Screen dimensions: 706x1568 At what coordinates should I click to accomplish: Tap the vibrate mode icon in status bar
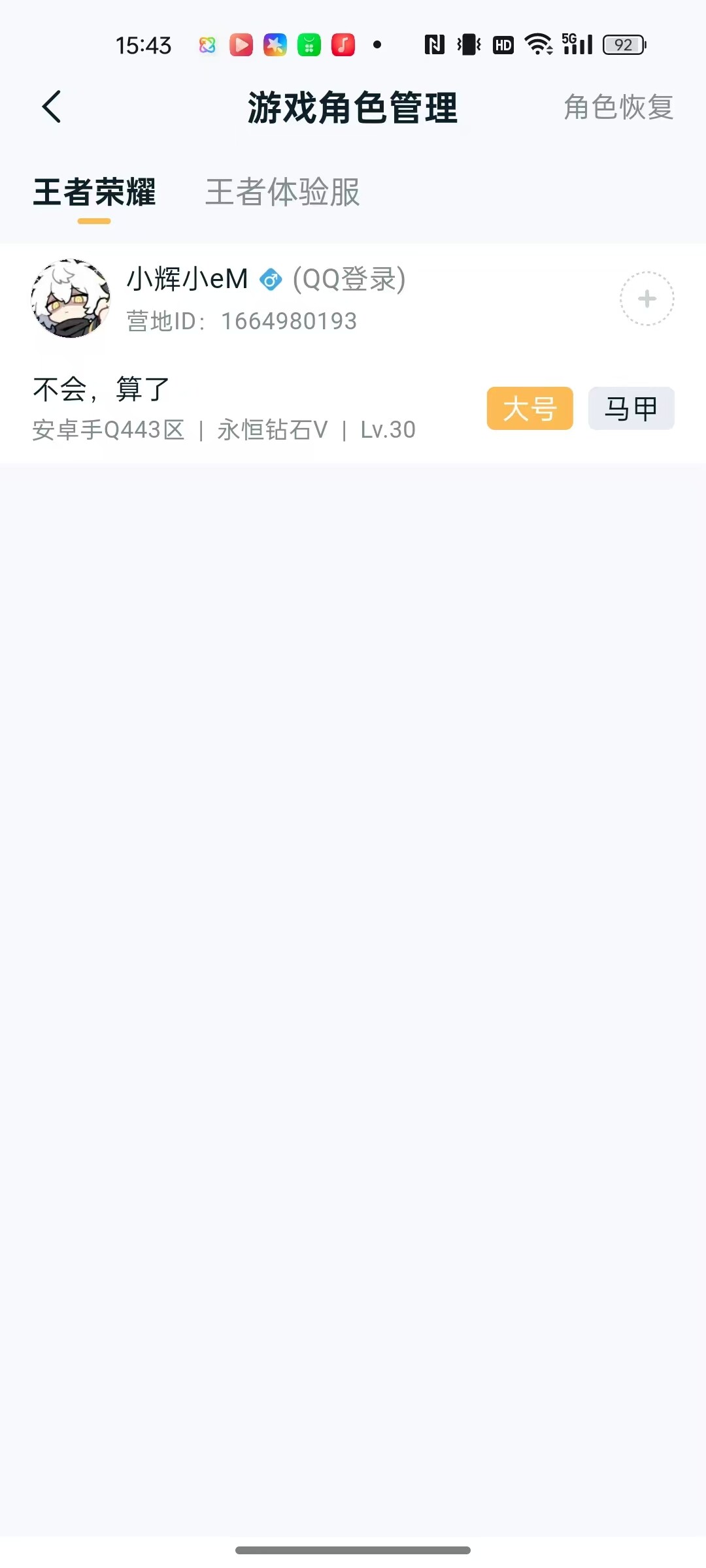(x=470, y=44)
